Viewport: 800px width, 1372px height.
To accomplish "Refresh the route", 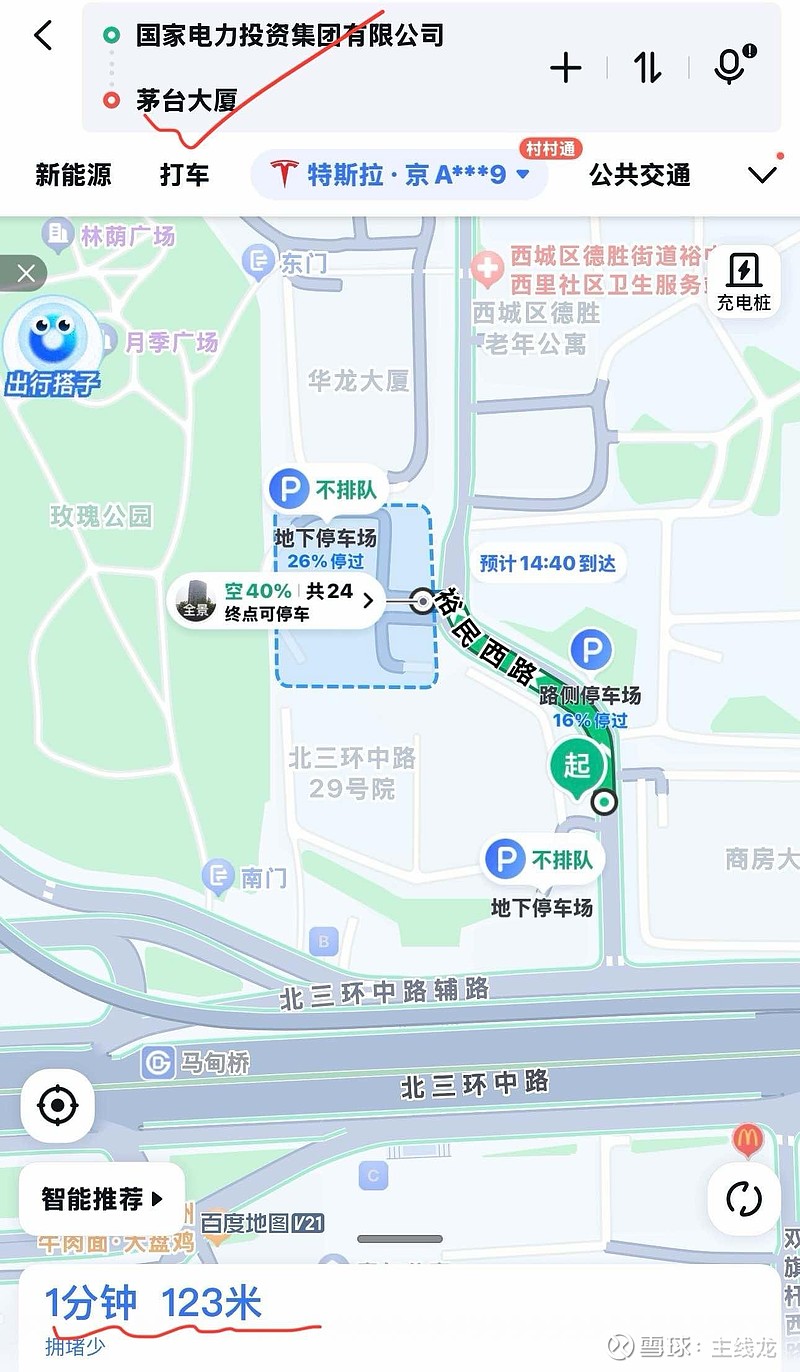I will tap(744, 1199).
